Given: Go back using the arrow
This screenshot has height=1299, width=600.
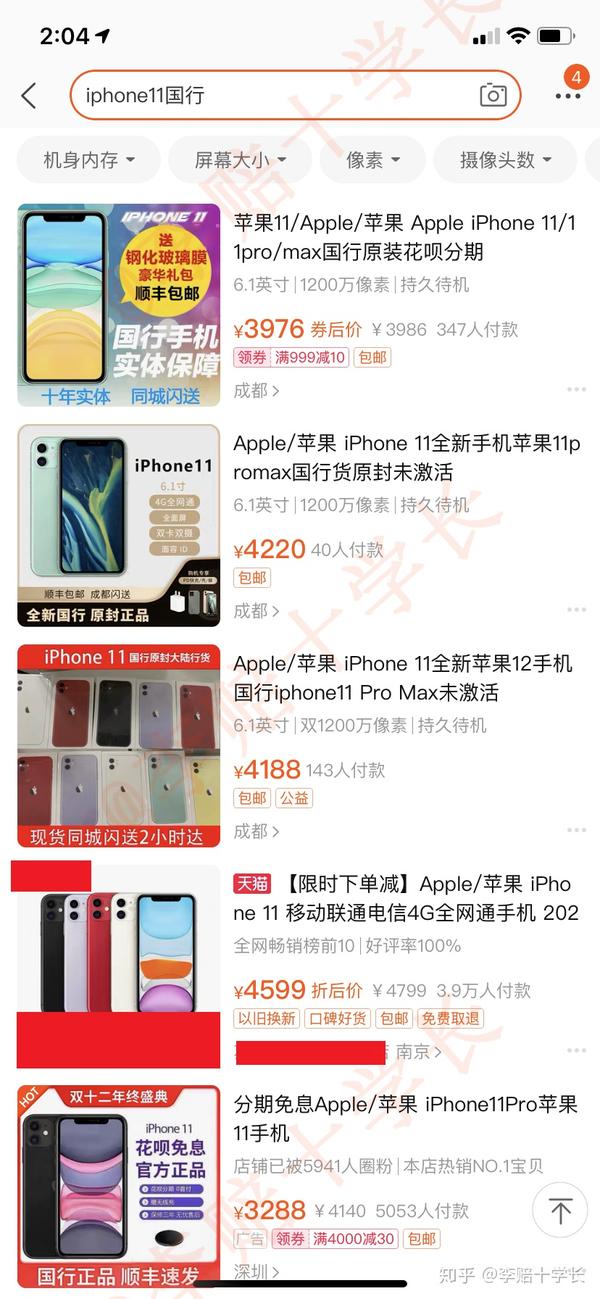Looking at the screenshot, I should pyautogui.click(x=28, y=96).
